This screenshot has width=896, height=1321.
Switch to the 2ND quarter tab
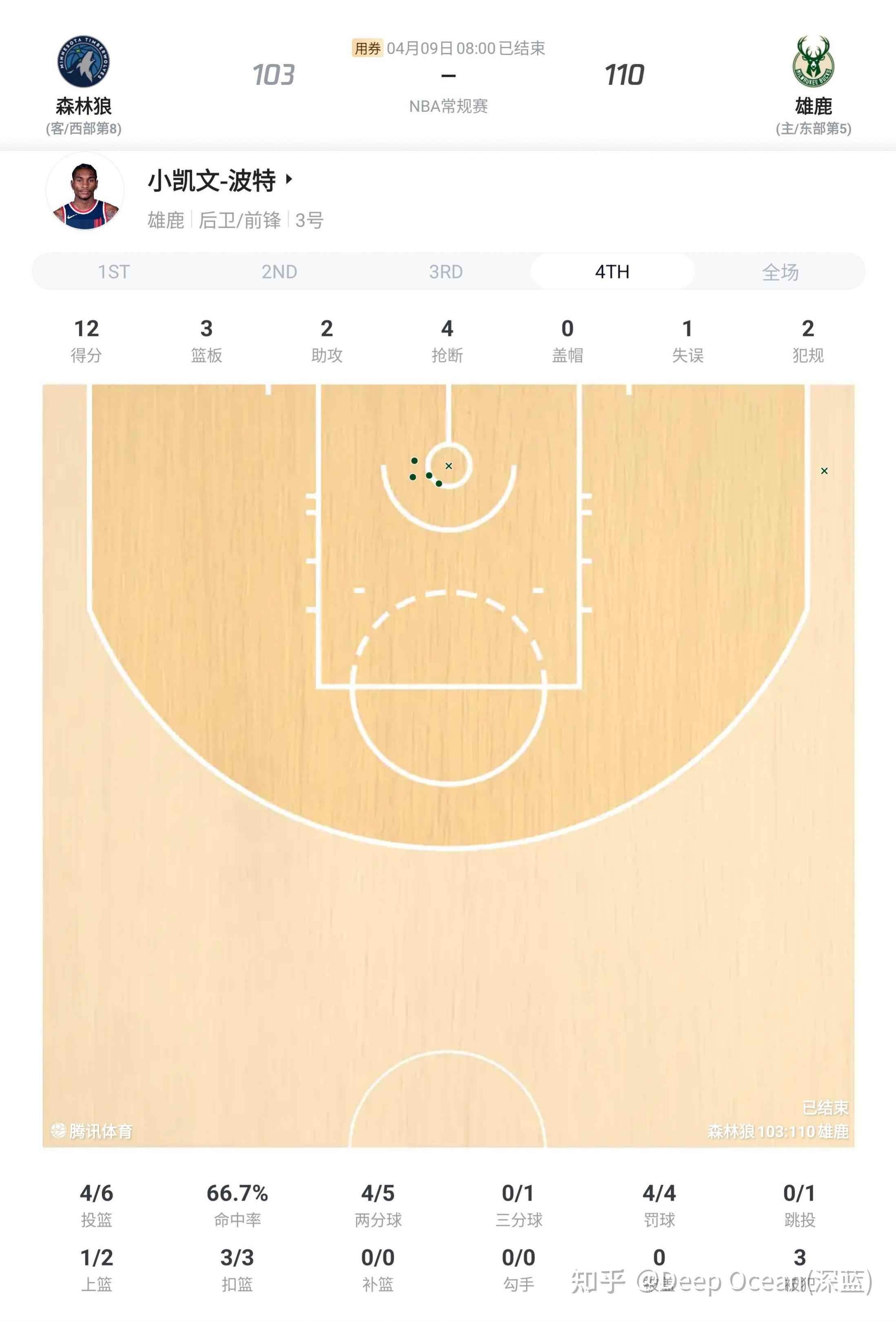(279, 272)
